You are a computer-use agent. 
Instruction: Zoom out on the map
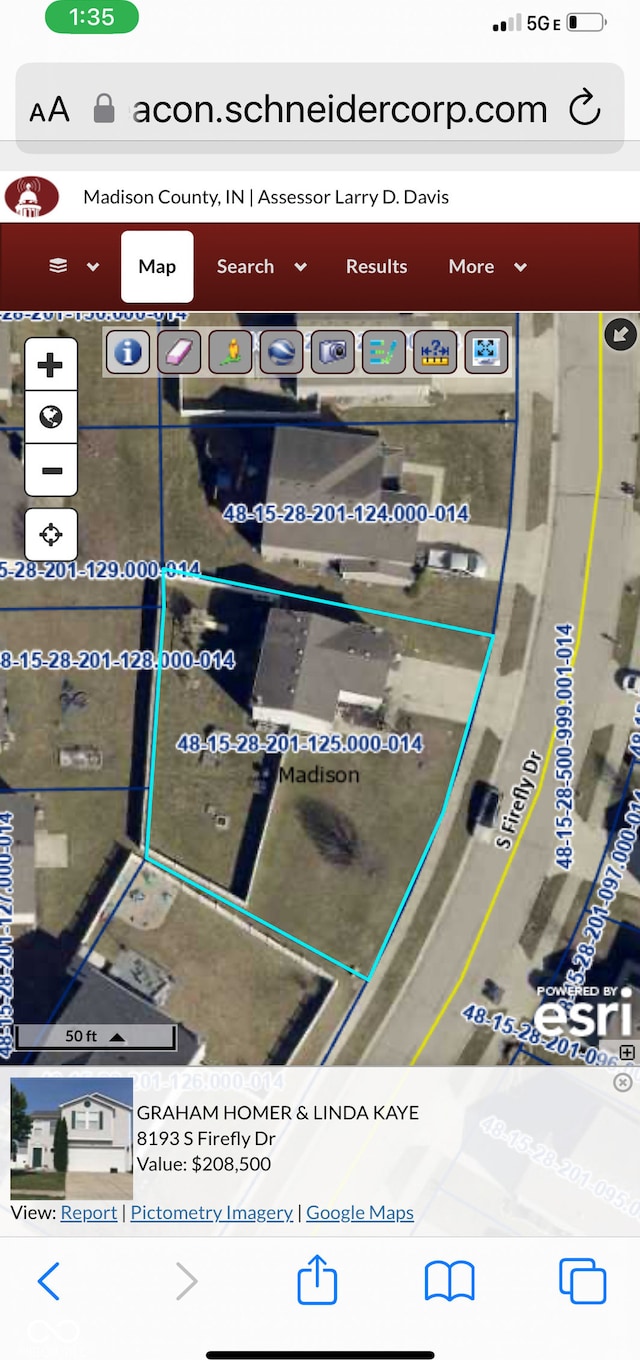pyautogui.click(x=51, y=470)
